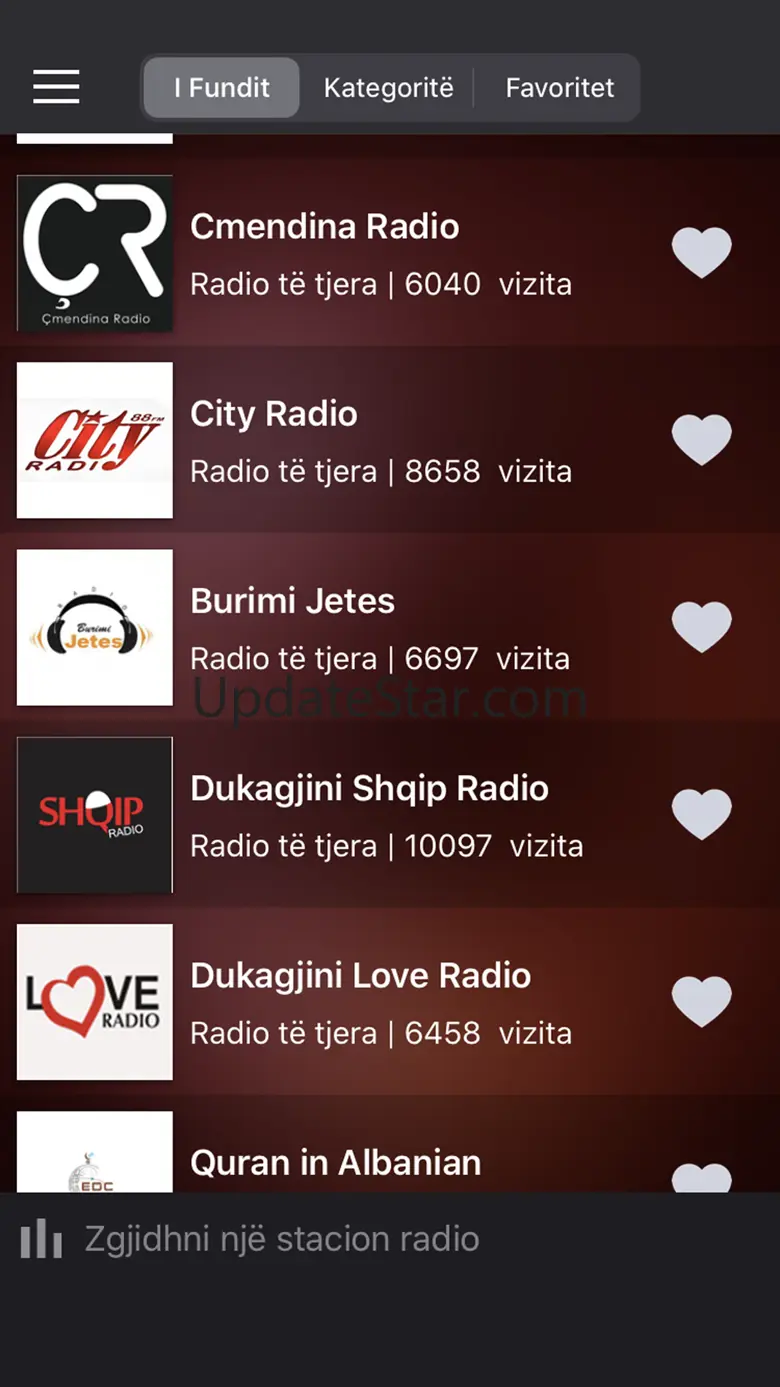Open the Quran in Albanian station
780x1387 pixels.
click(335, 1162)
